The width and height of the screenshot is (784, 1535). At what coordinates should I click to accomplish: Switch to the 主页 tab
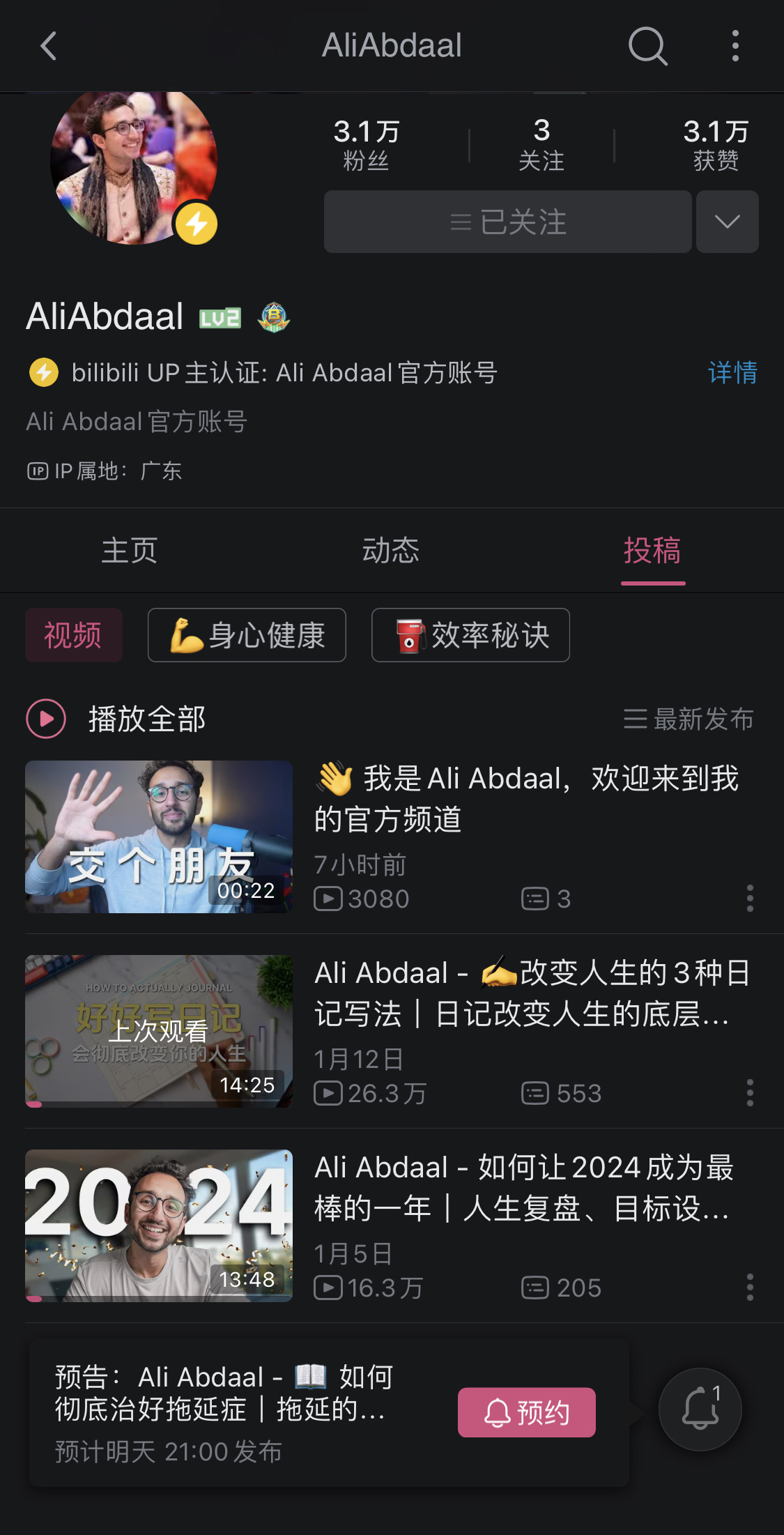click(x=130, y=550)
